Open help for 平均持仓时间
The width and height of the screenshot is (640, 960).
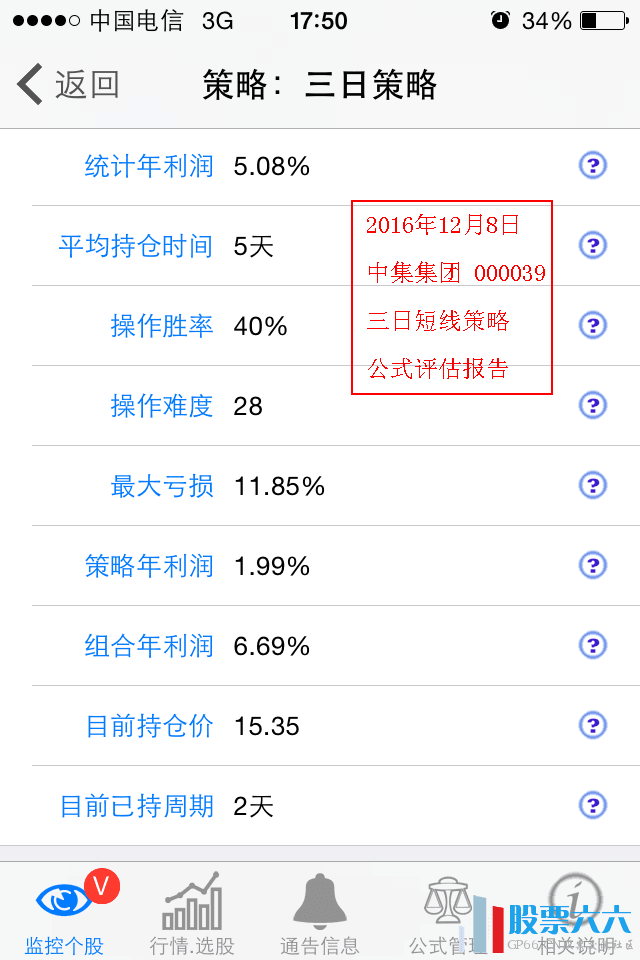(x=593, y=245)
